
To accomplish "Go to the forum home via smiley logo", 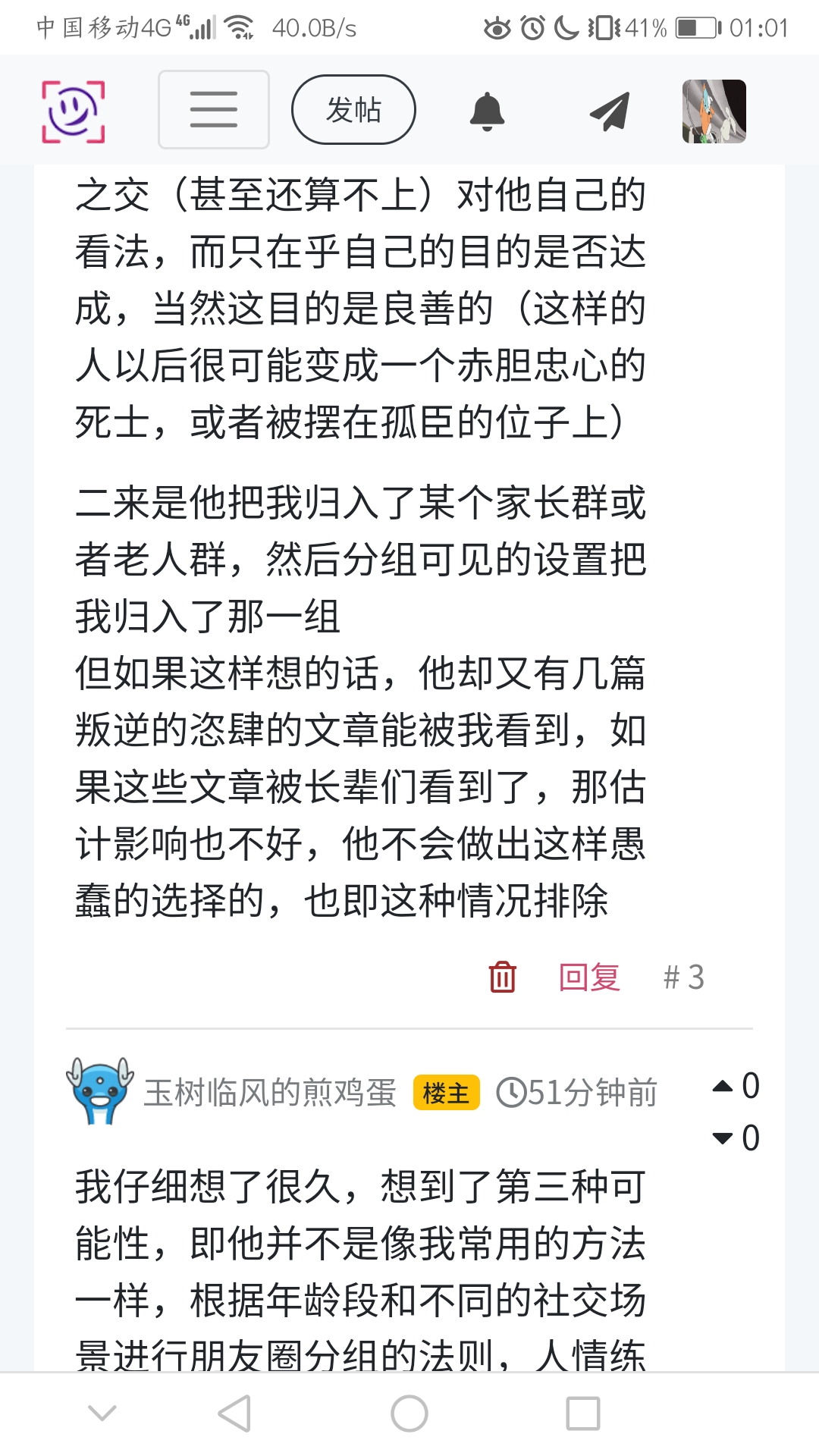I will pyautogui.click(x=73, y=111).
